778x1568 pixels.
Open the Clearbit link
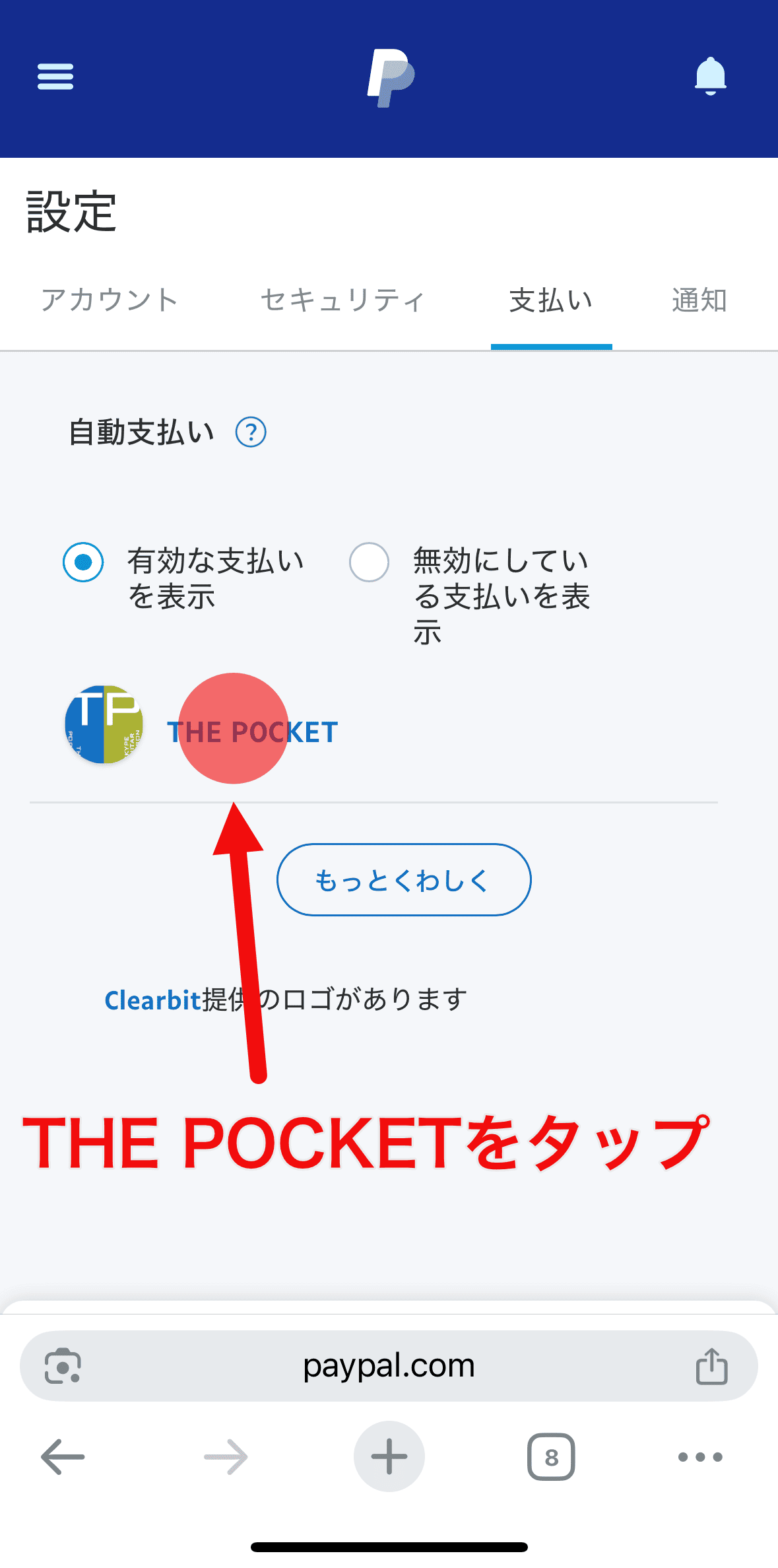pyautogui.click(x=152, y=1000)
